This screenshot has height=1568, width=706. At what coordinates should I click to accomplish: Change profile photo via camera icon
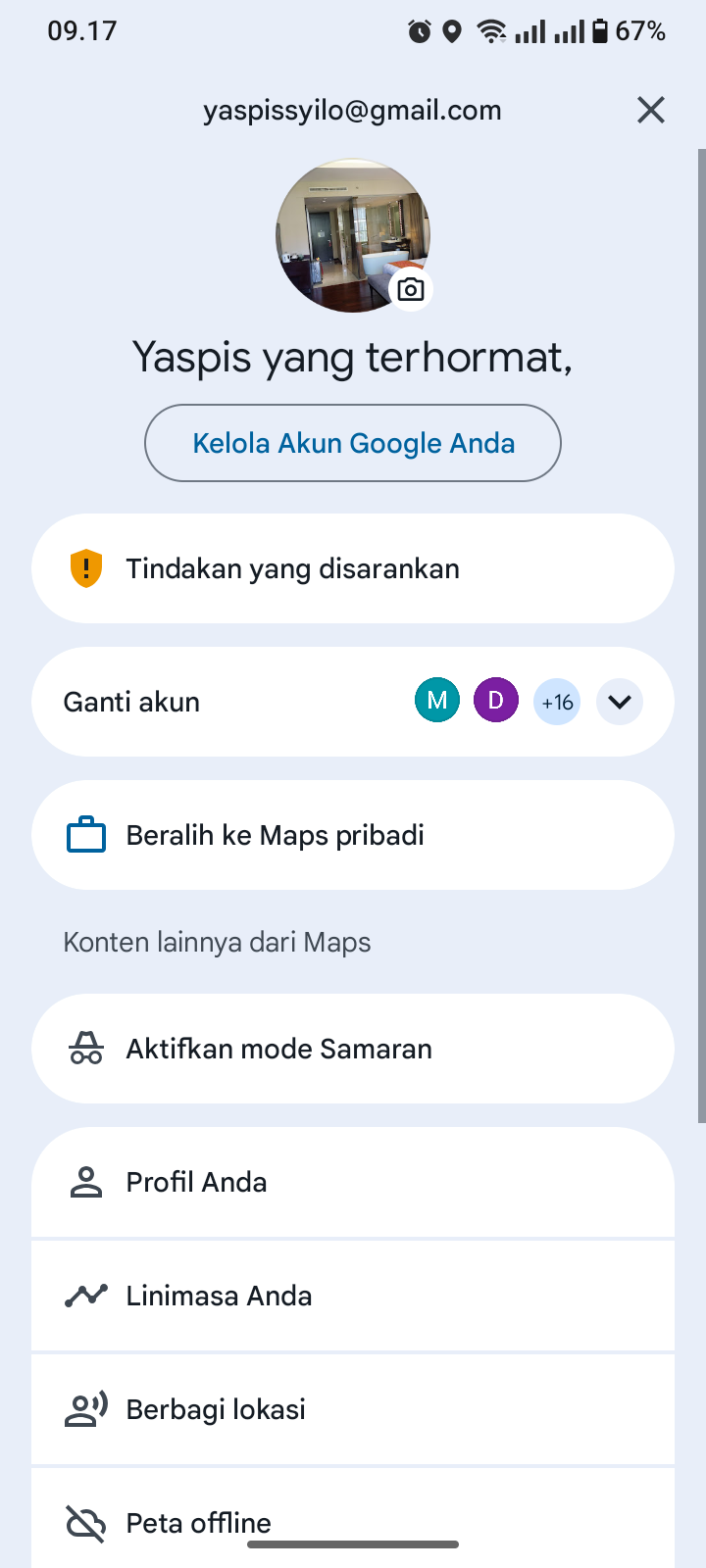411,289
